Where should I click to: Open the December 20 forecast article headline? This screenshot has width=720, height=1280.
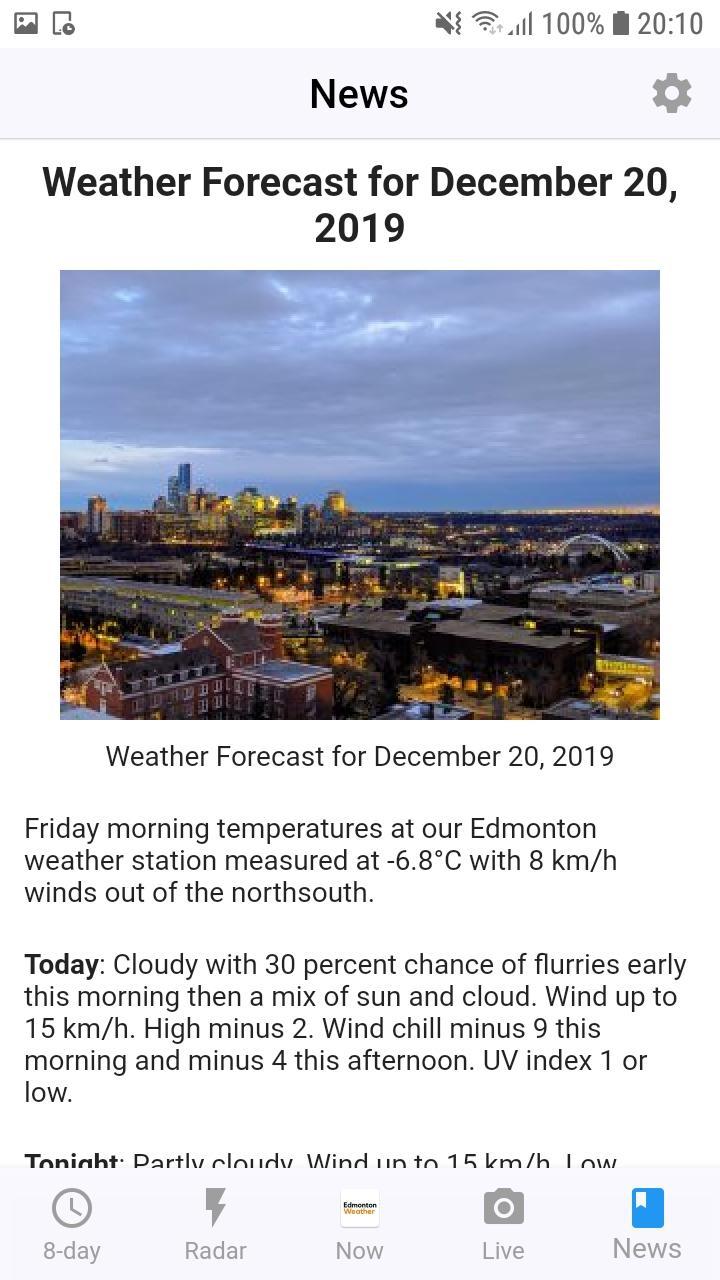[x=360, y=204]
